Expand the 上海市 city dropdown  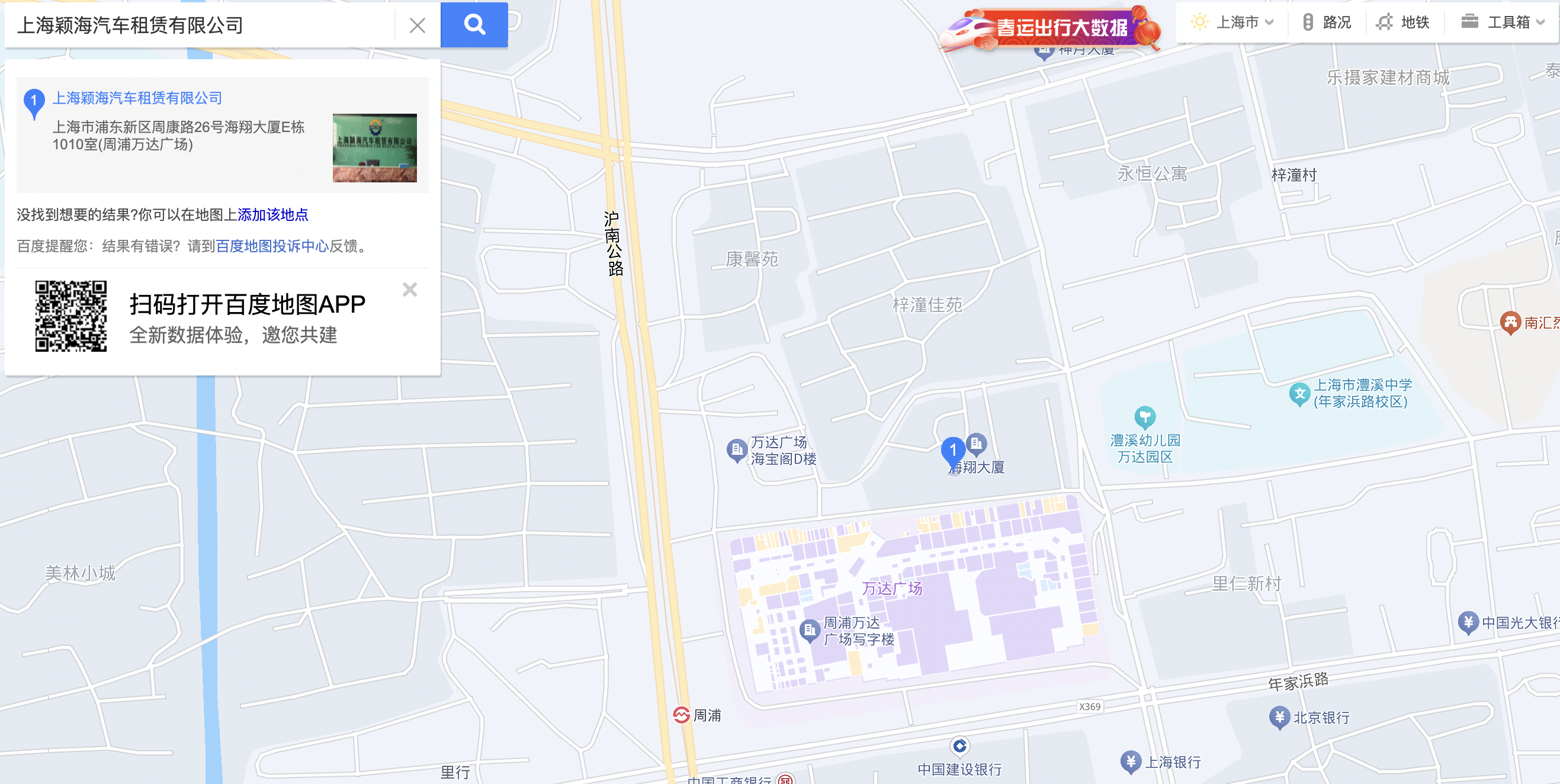click(x=1233, y=23)
